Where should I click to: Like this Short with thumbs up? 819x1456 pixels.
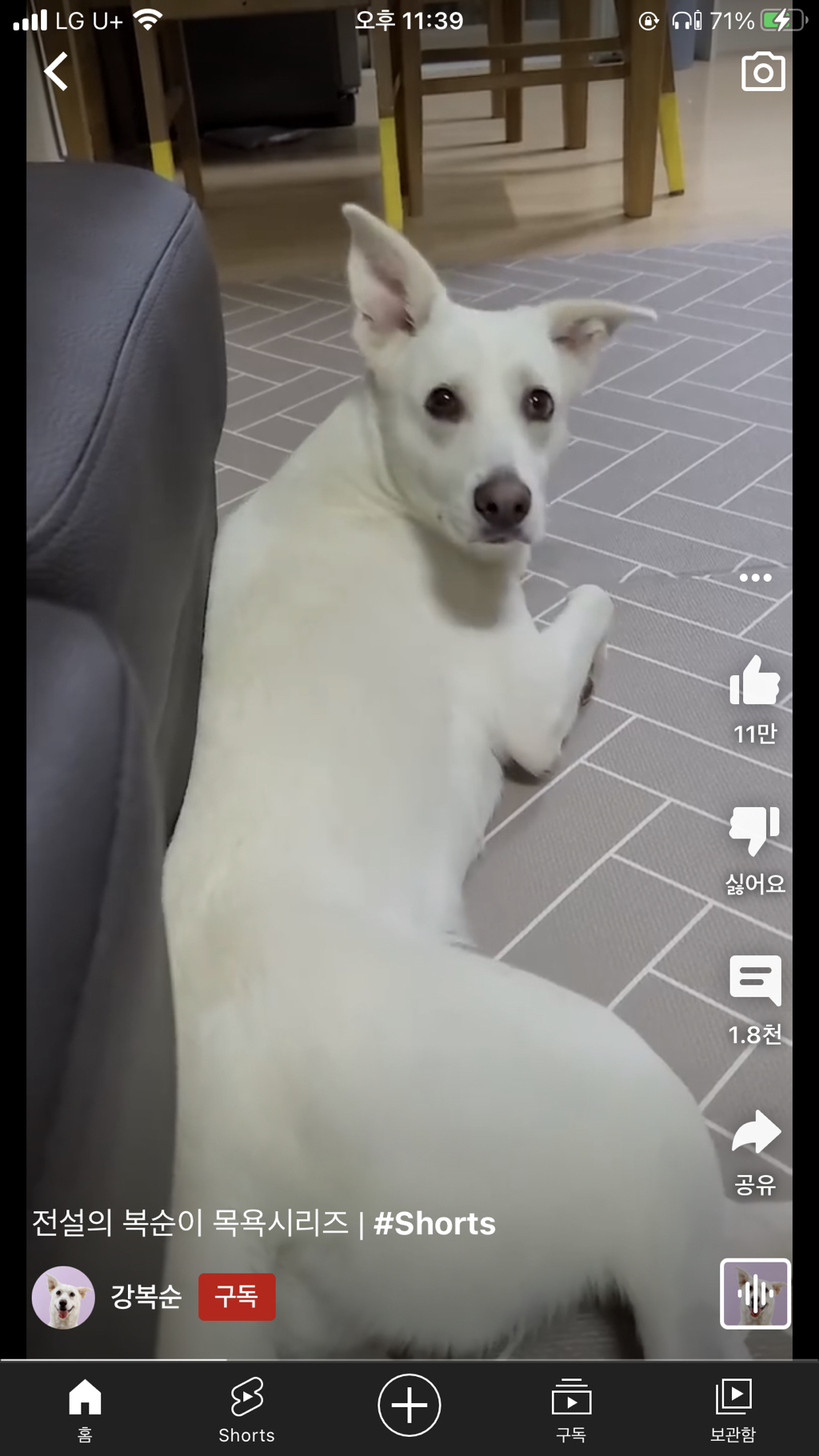point(754,681)
